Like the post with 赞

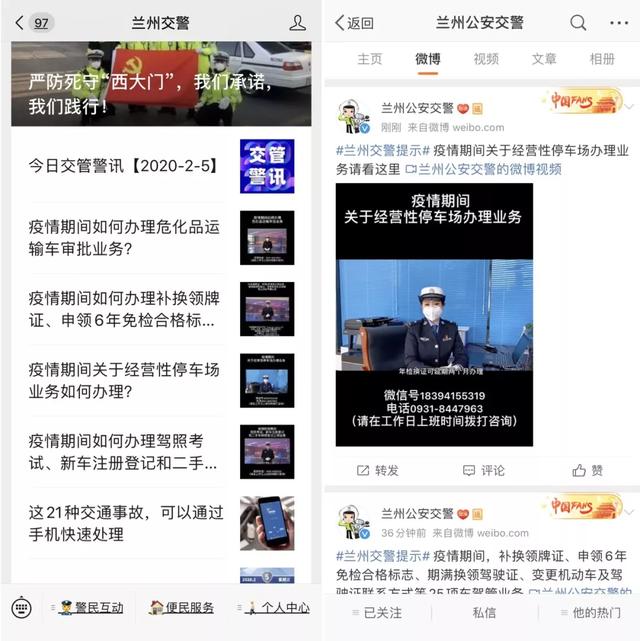coord(588,470)
